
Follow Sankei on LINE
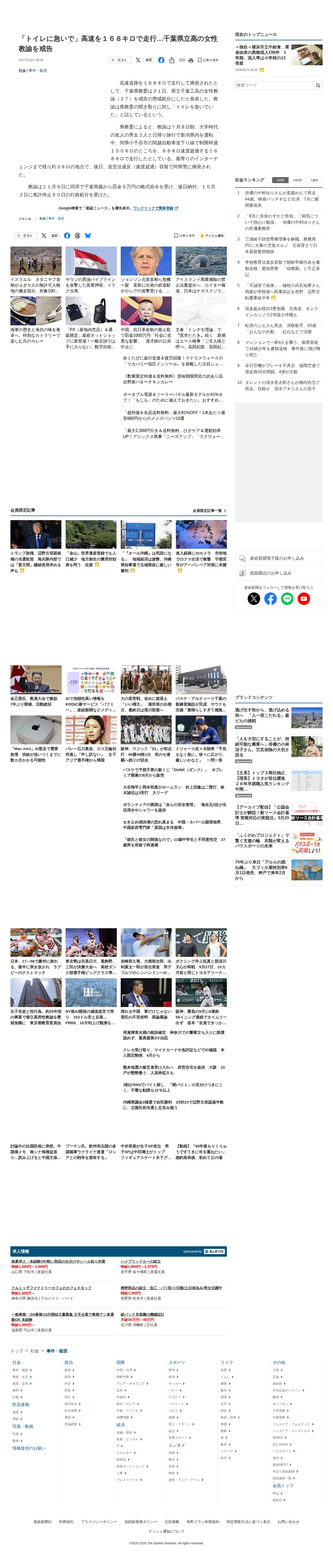(x=287, y=598)
